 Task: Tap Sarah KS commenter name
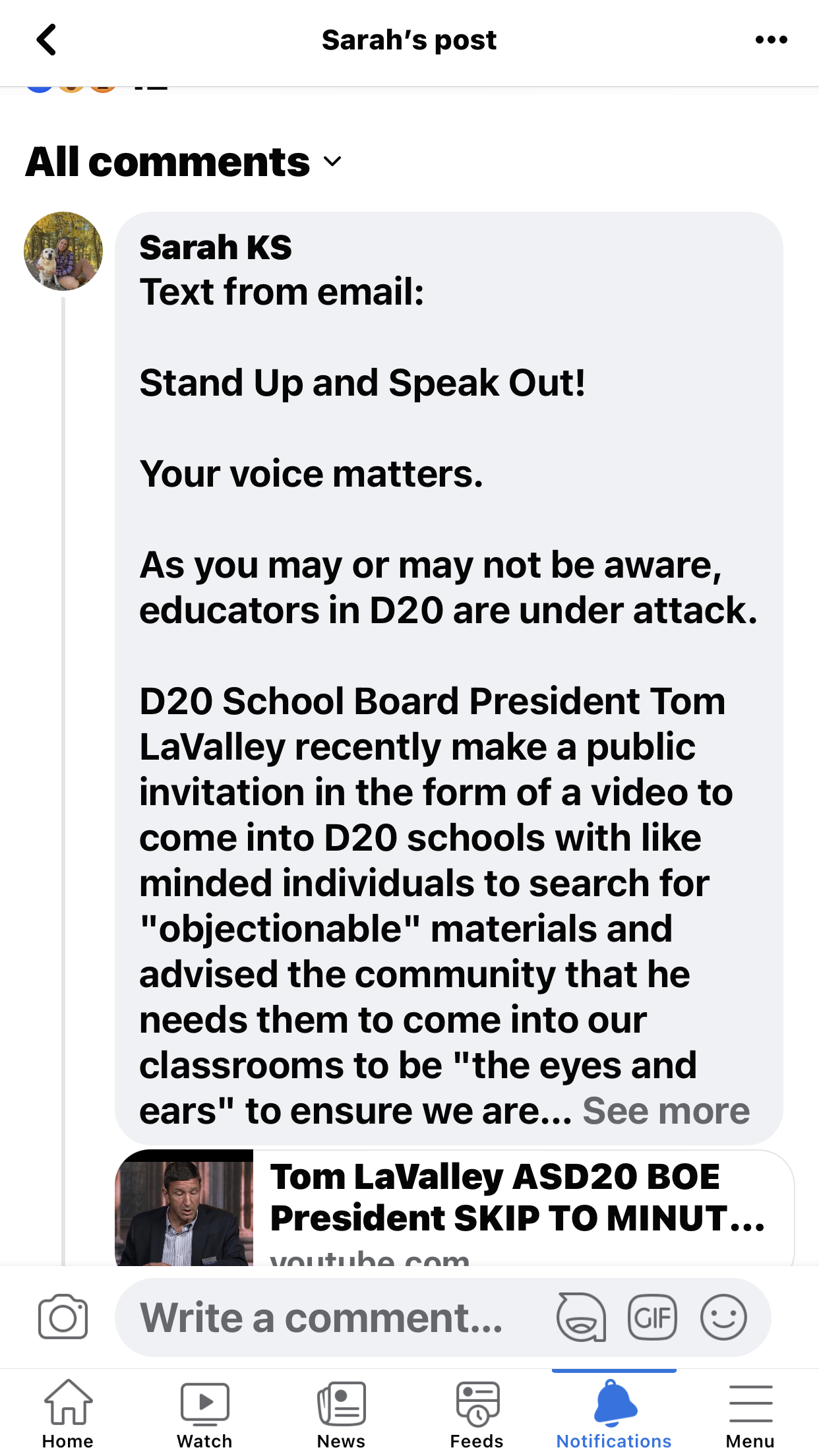[215, 248]
